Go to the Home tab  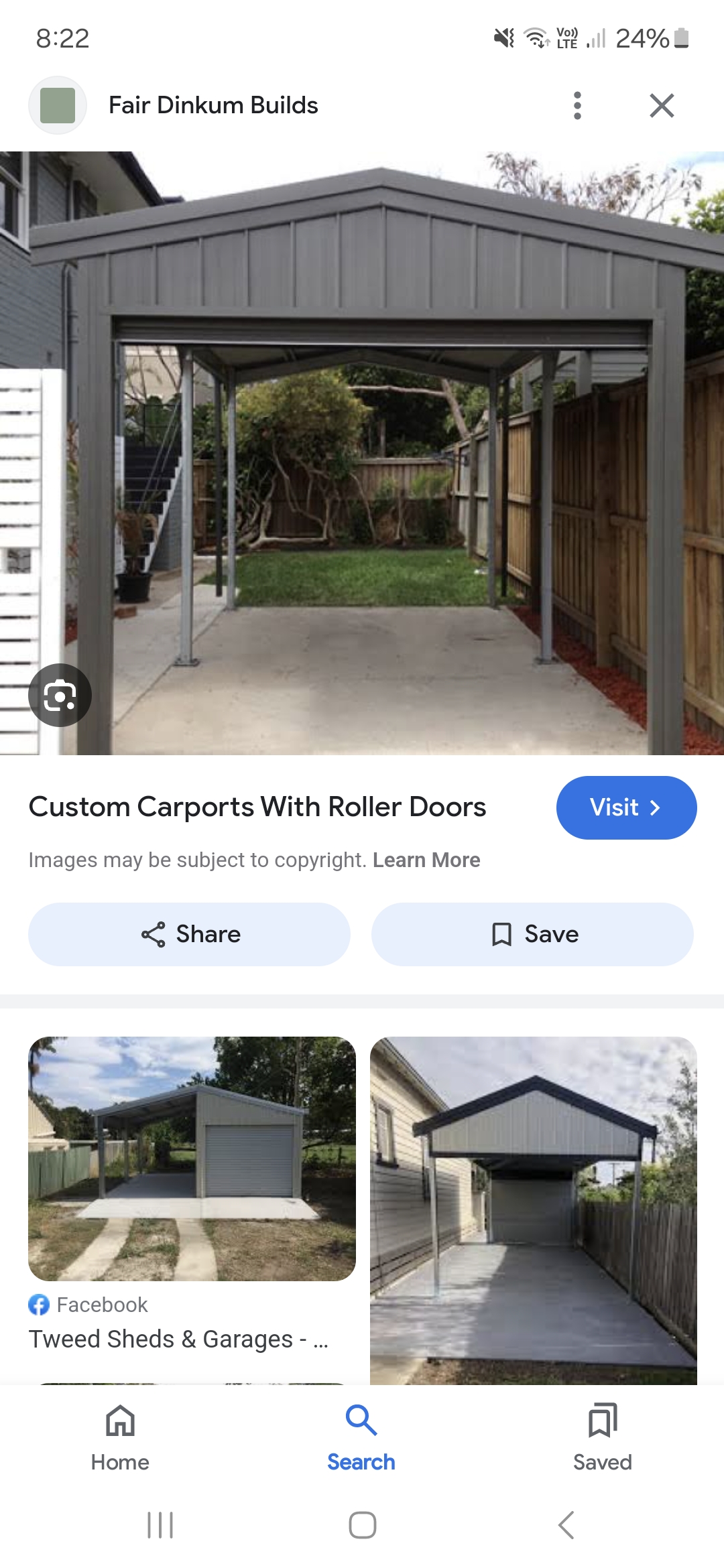pyautogui.click(x=121, y=1437)
